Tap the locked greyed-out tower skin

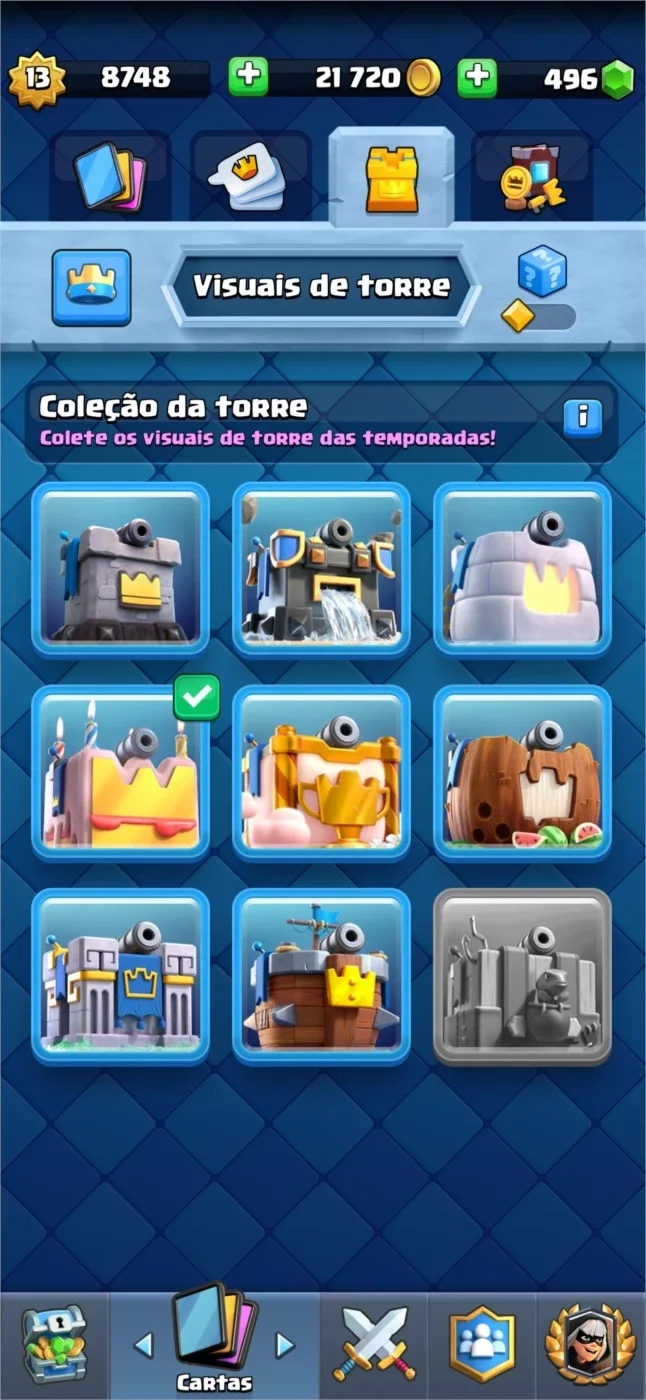pyautogui.click(x=523, y=976)
